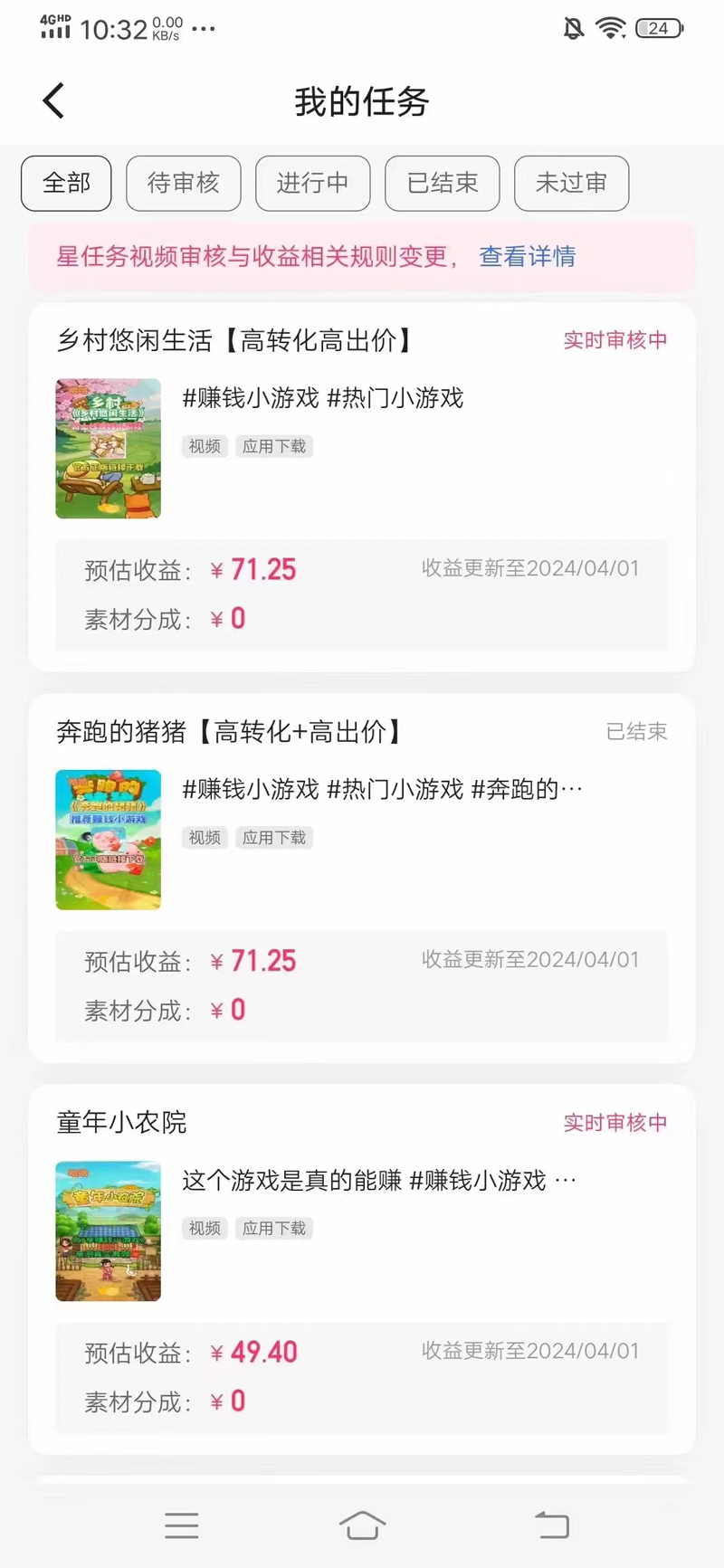
Task: View 未过审 tasks
Action: (x=571, y=184)
